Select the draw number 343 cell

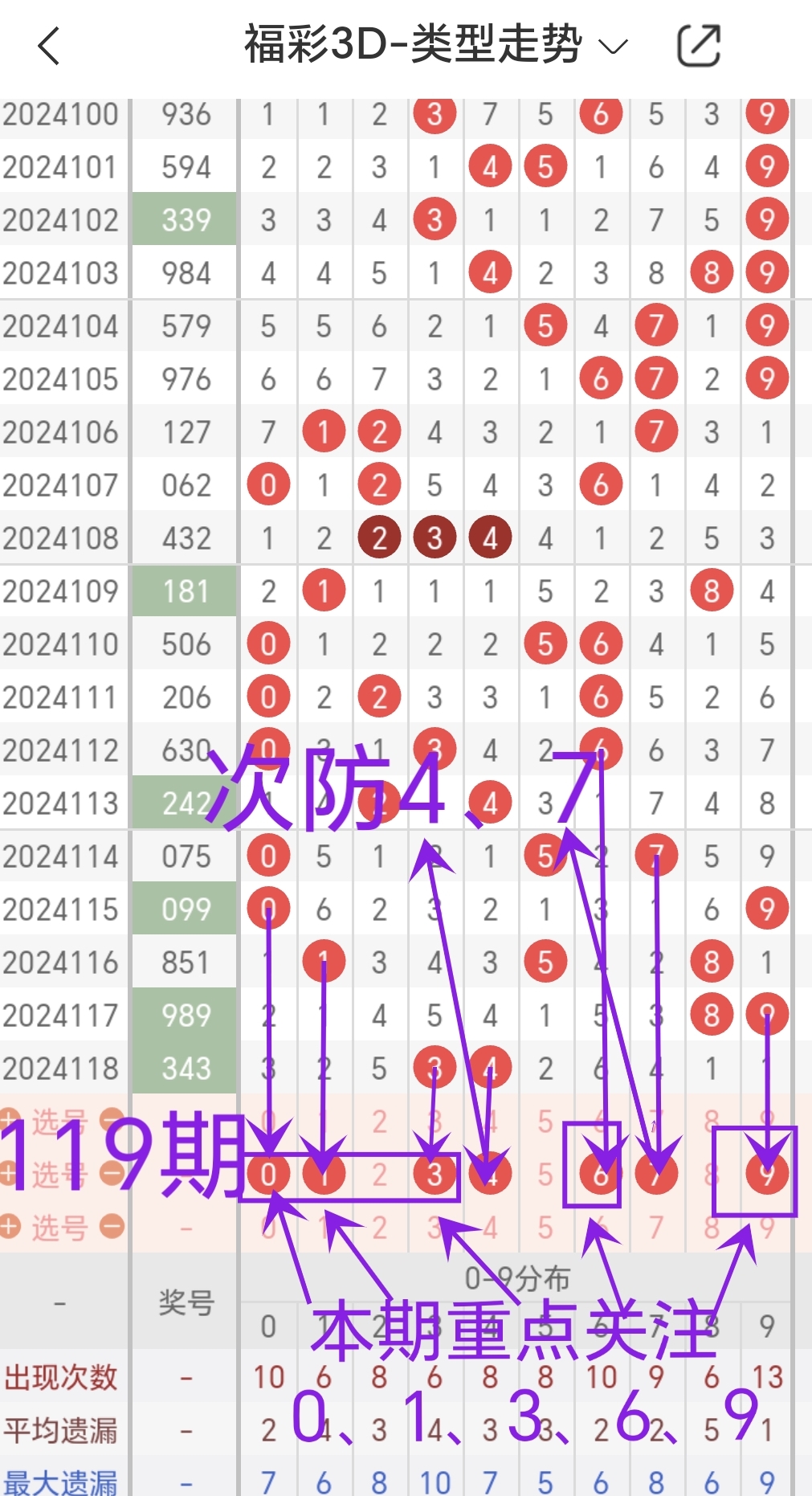pos(183,1069)
